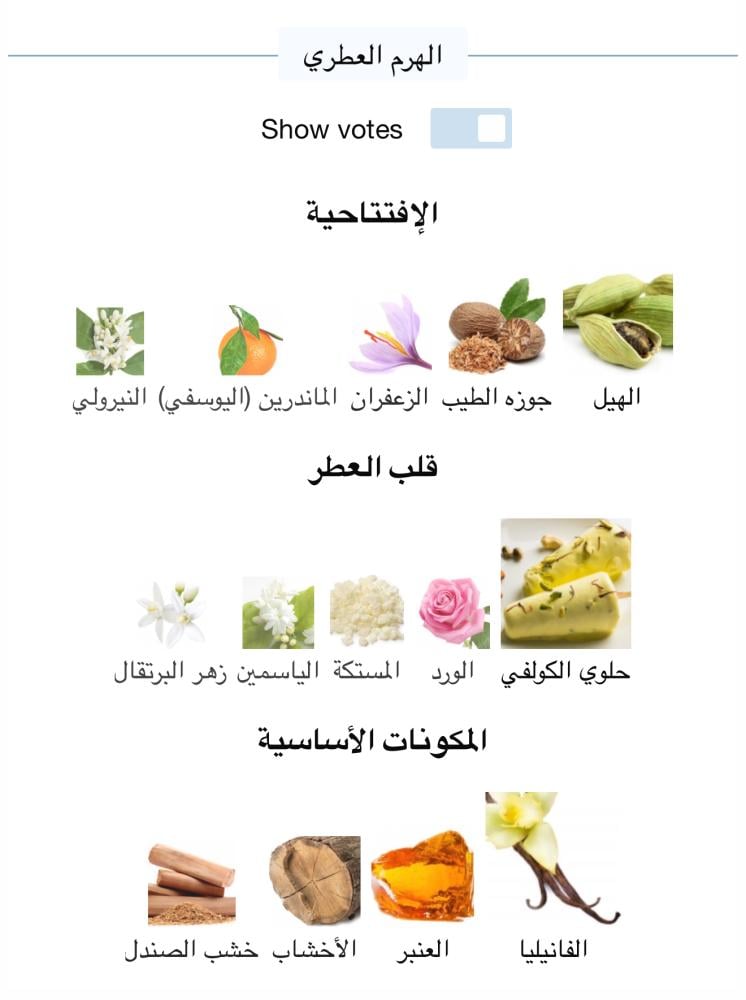Image resolution: width=746 pixels, height=1000 pixels.
Task: Open the حلوي الكولفي kulfi note
Action: coord(566,583)
